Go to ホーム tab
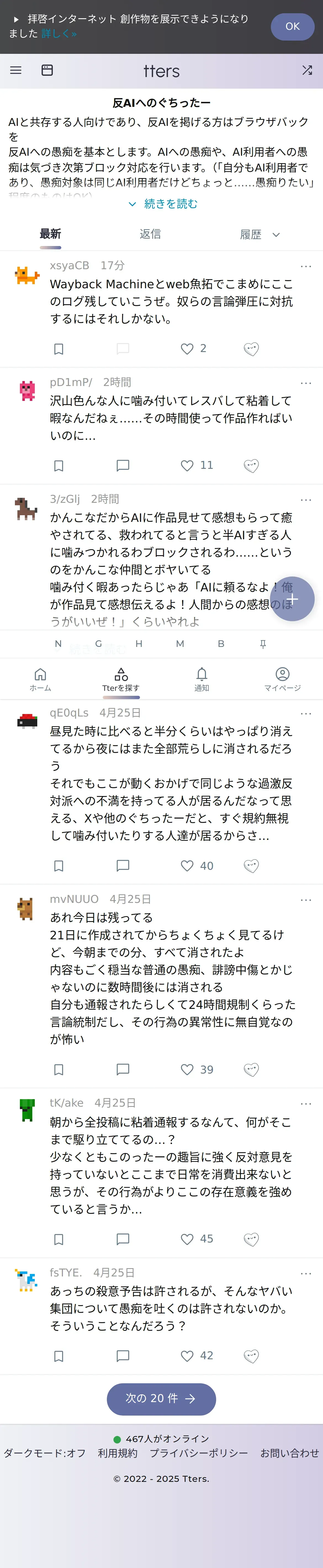 point(40,679)
